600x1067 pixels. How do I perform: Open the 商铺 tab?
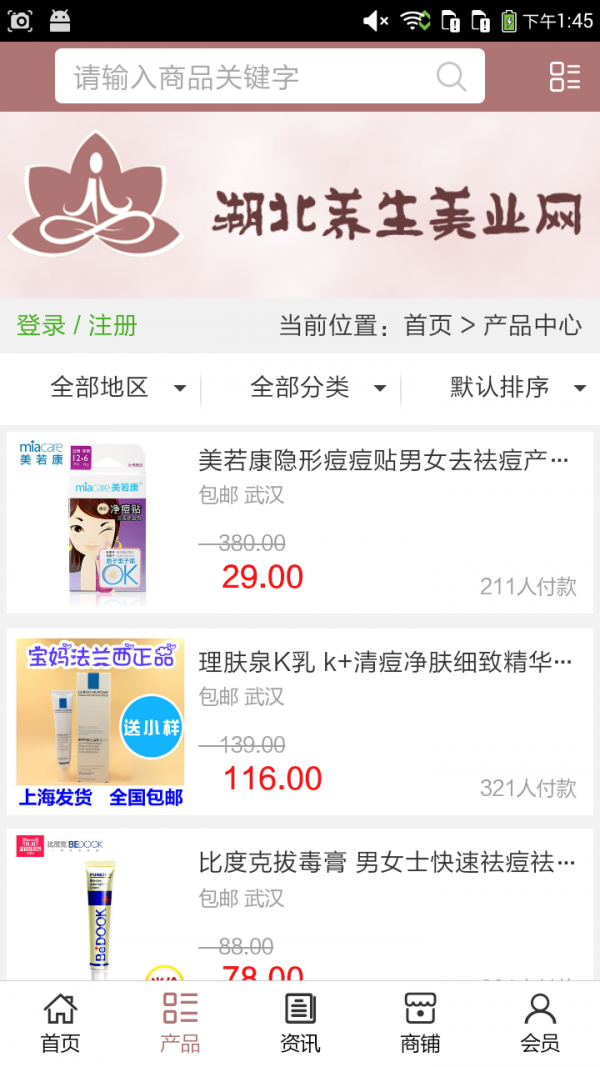click(420, 1023)
